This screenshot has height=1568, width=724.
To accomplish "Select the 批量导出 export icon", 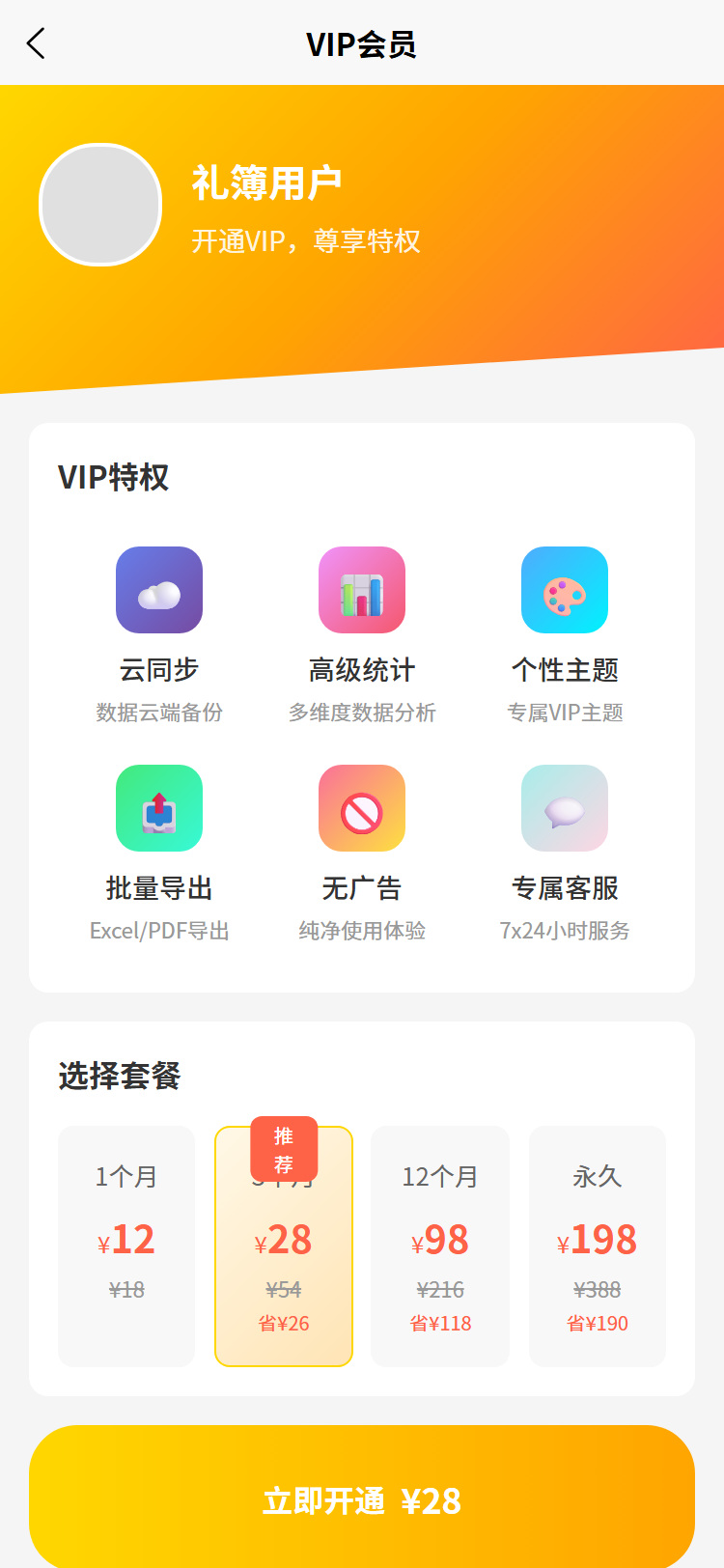I will click(159, 808).
